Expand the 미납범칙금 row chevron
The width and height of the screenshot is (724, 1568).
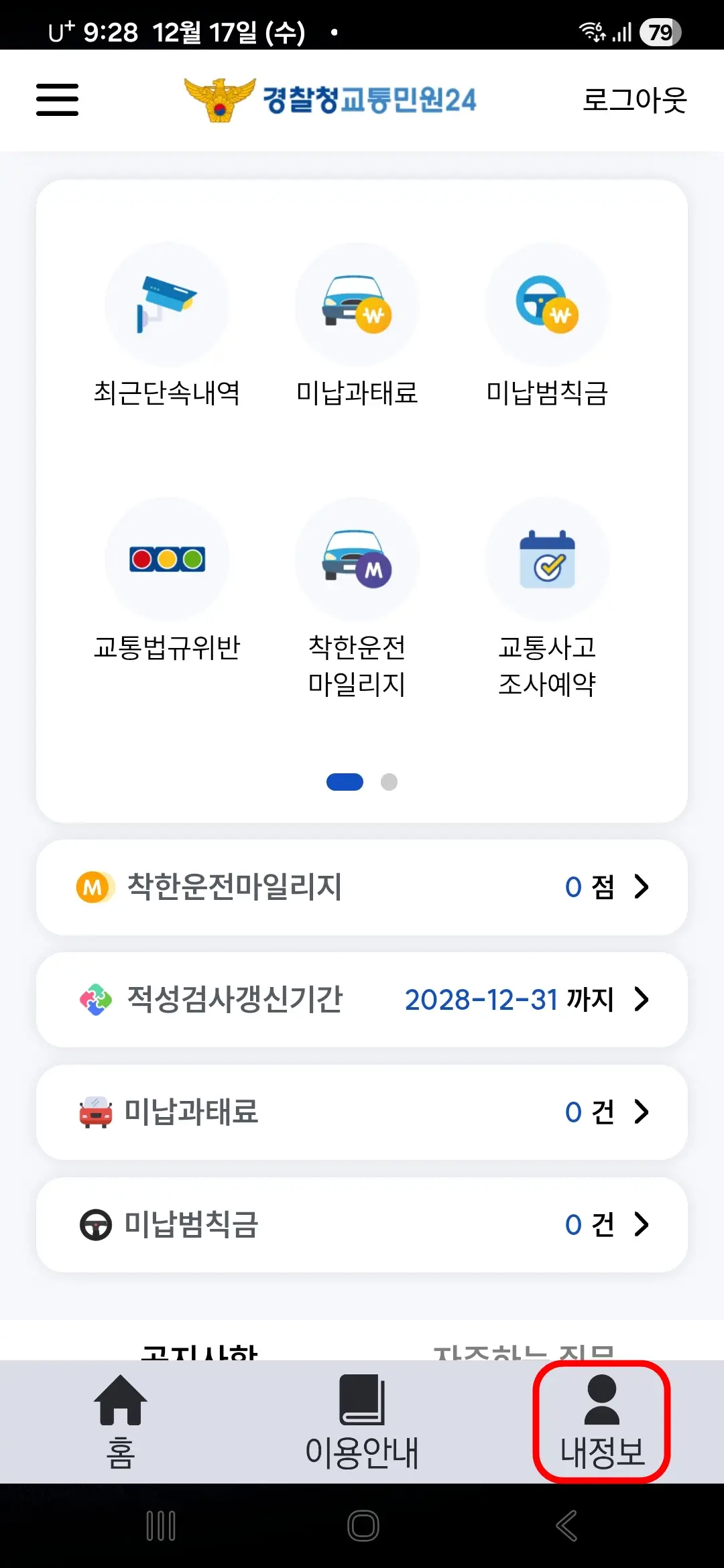tap(642, 1224)
